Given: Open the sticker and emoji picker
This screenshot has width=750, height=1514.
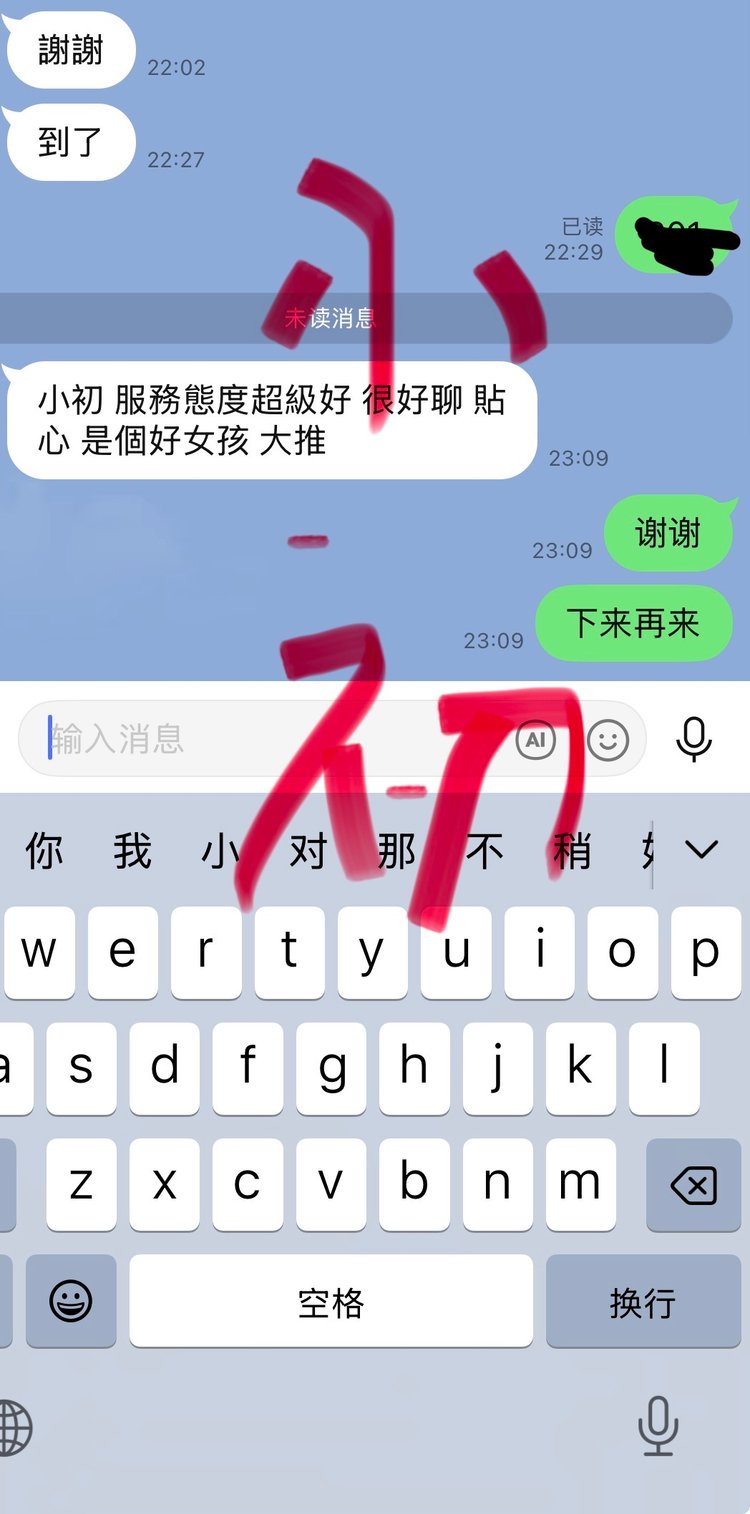Looking at the screenshot, I should [607, 740].
